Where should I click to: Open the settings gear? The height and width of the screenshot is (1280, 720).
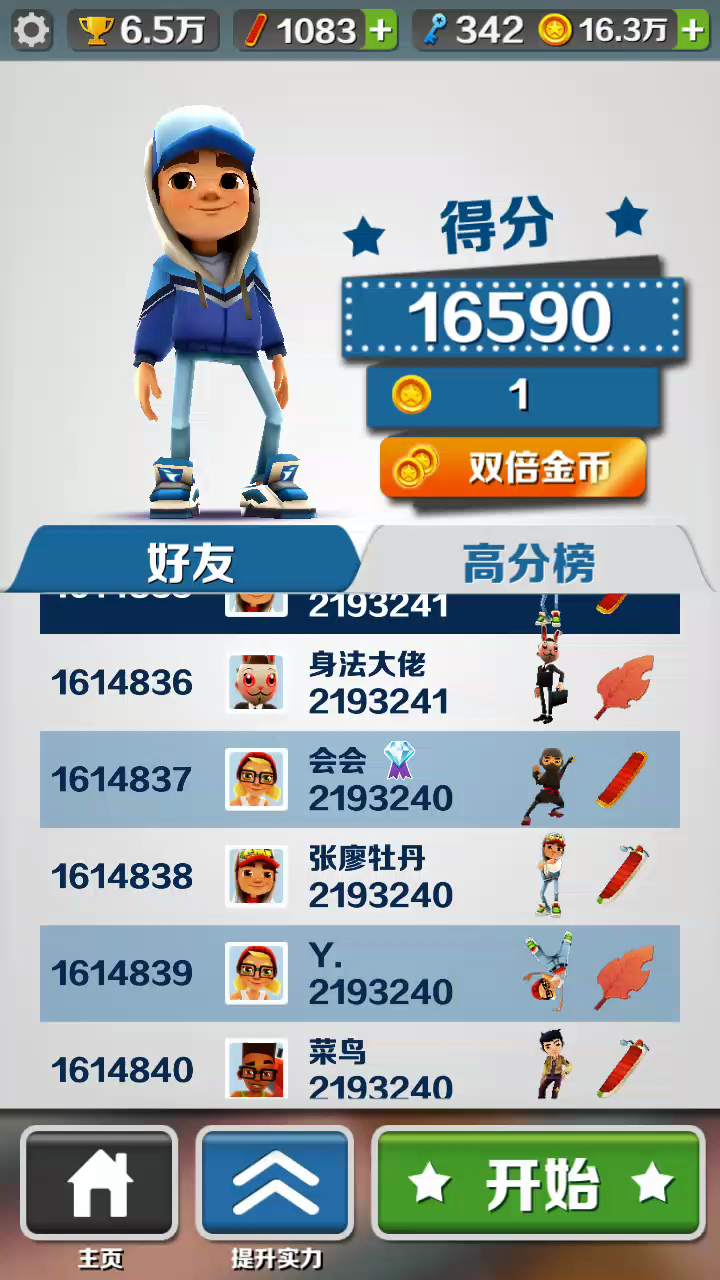pos(31,31)
